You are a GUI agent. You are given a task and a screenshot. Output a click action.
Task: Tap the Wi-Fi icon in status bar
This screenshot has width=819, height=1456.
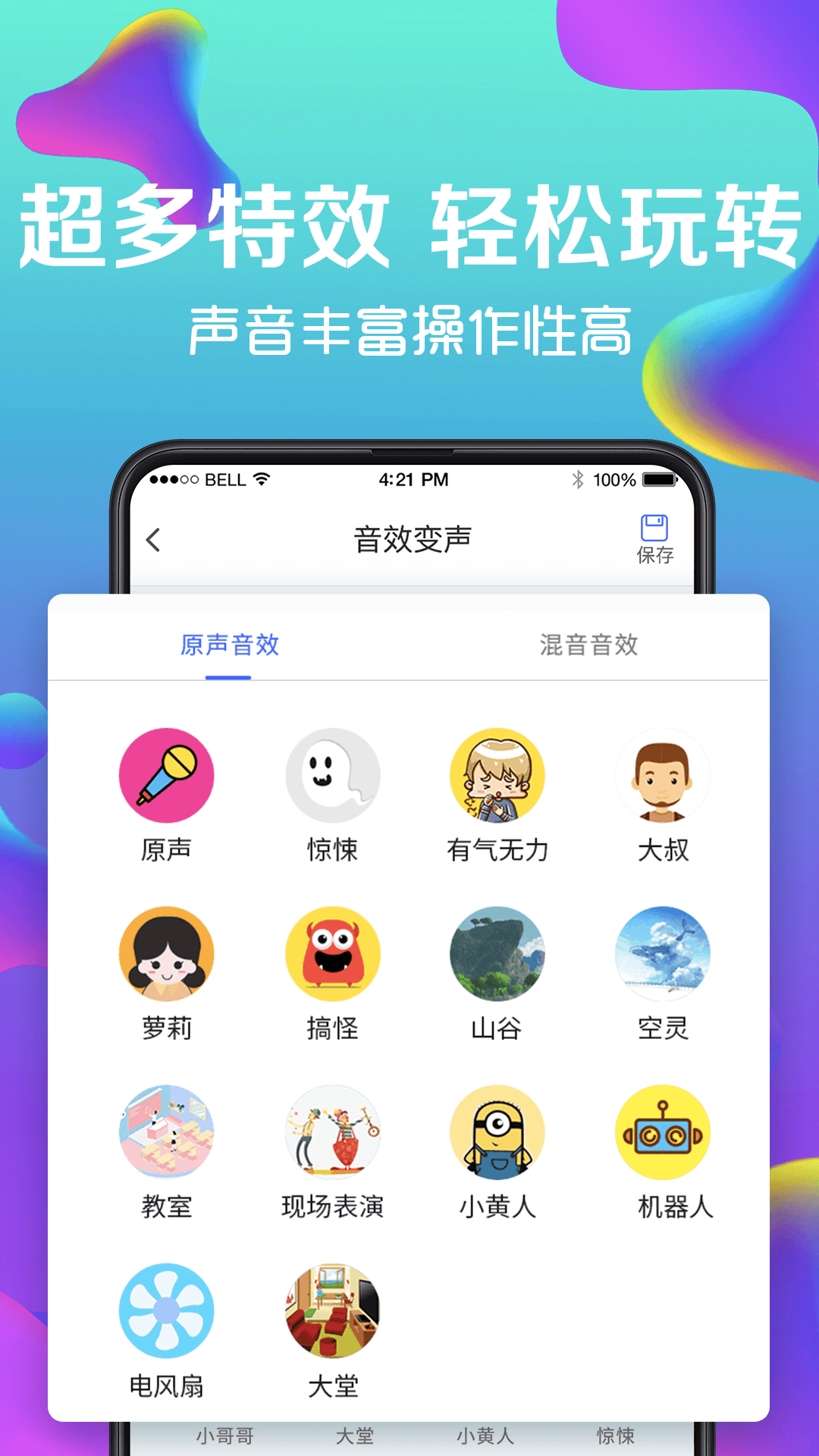[262, 479]
